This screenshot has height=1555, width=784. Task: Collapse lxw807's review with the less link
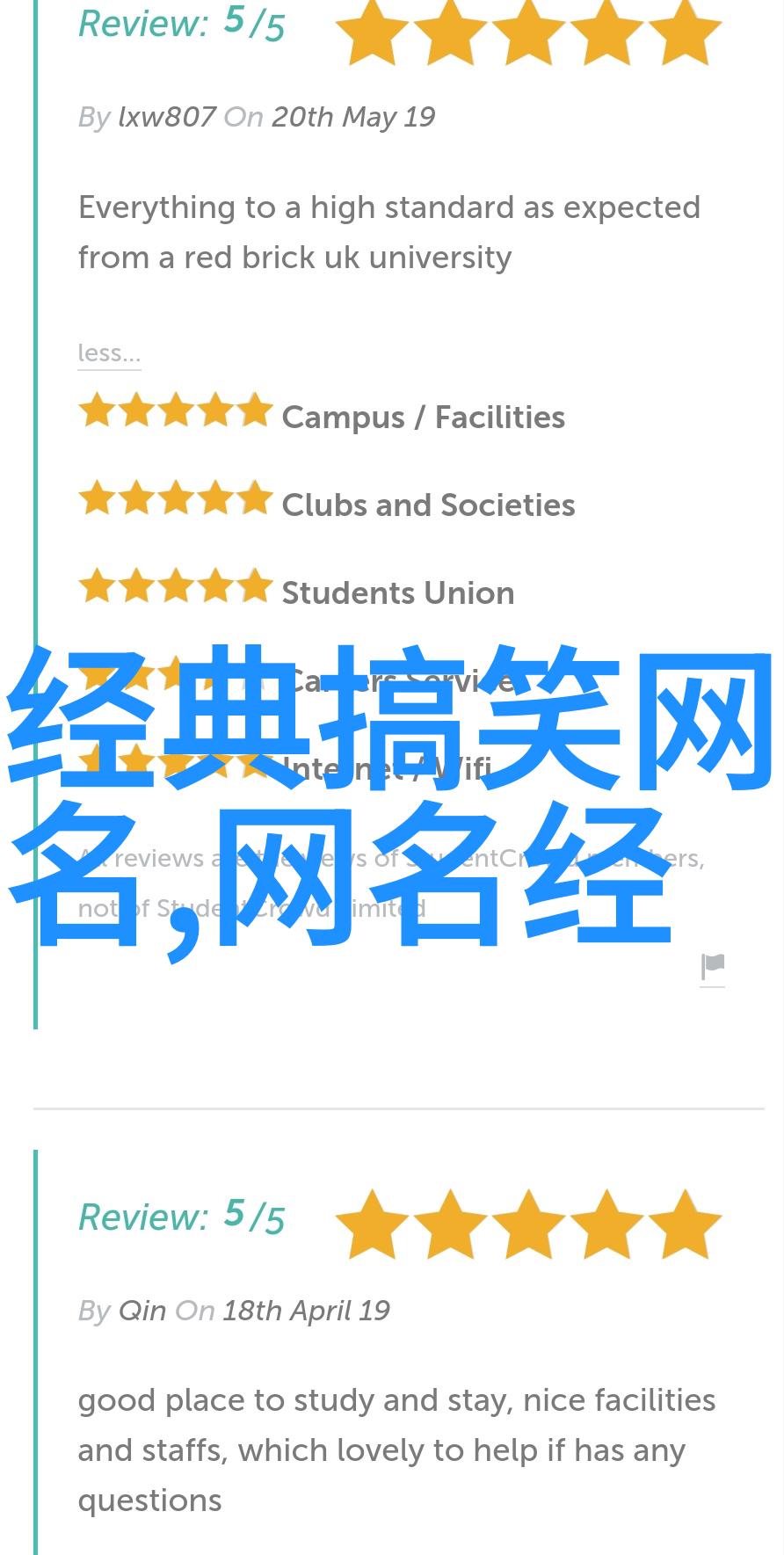(109, 353)
